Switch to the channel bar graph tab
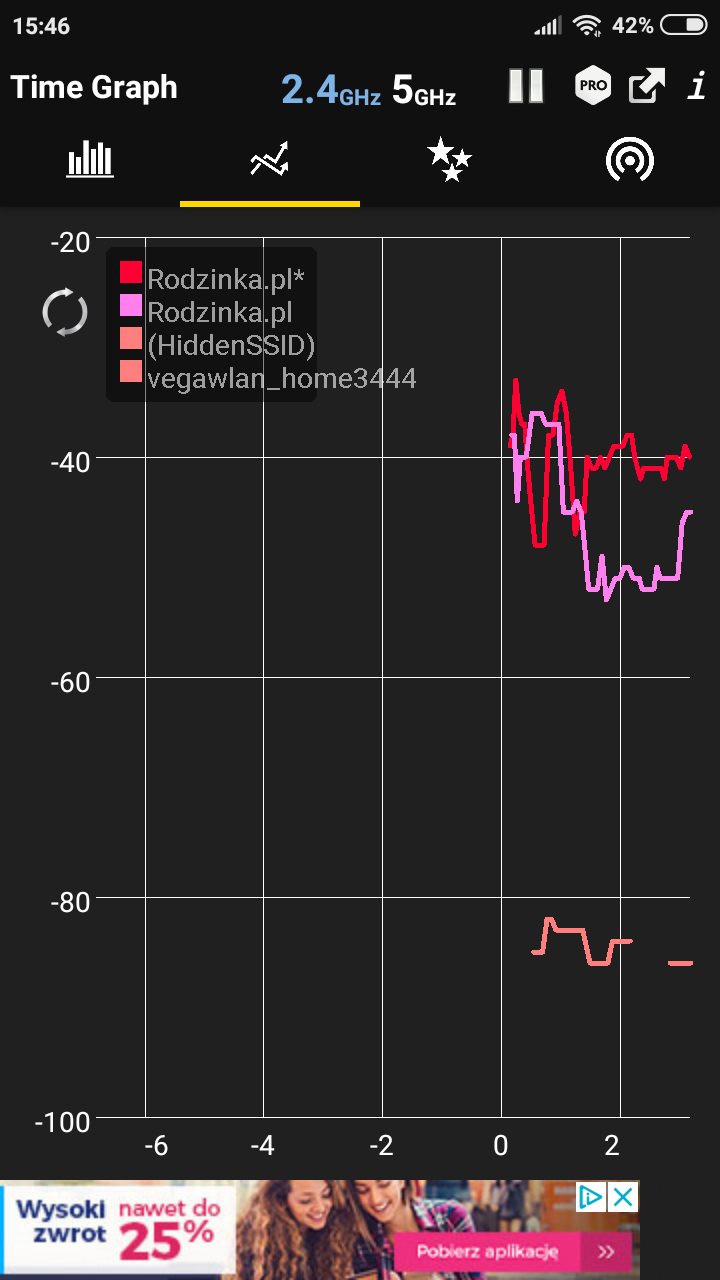Image resolution: width=720 pixels, height=1280 pixels. (90, 159)
